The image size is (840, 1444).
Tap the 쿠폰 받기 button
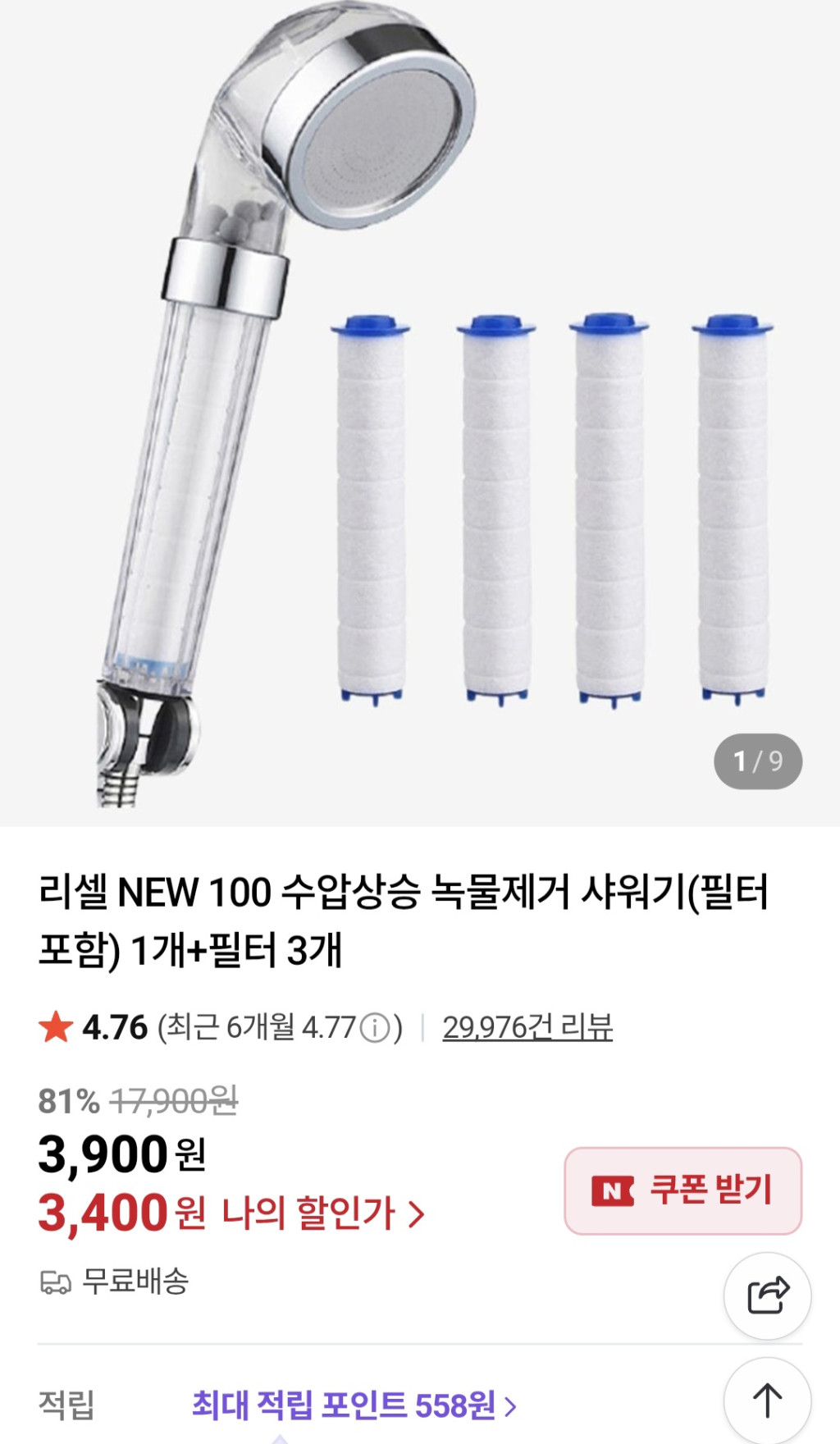pyautogui.click(x=682, y=1190)
